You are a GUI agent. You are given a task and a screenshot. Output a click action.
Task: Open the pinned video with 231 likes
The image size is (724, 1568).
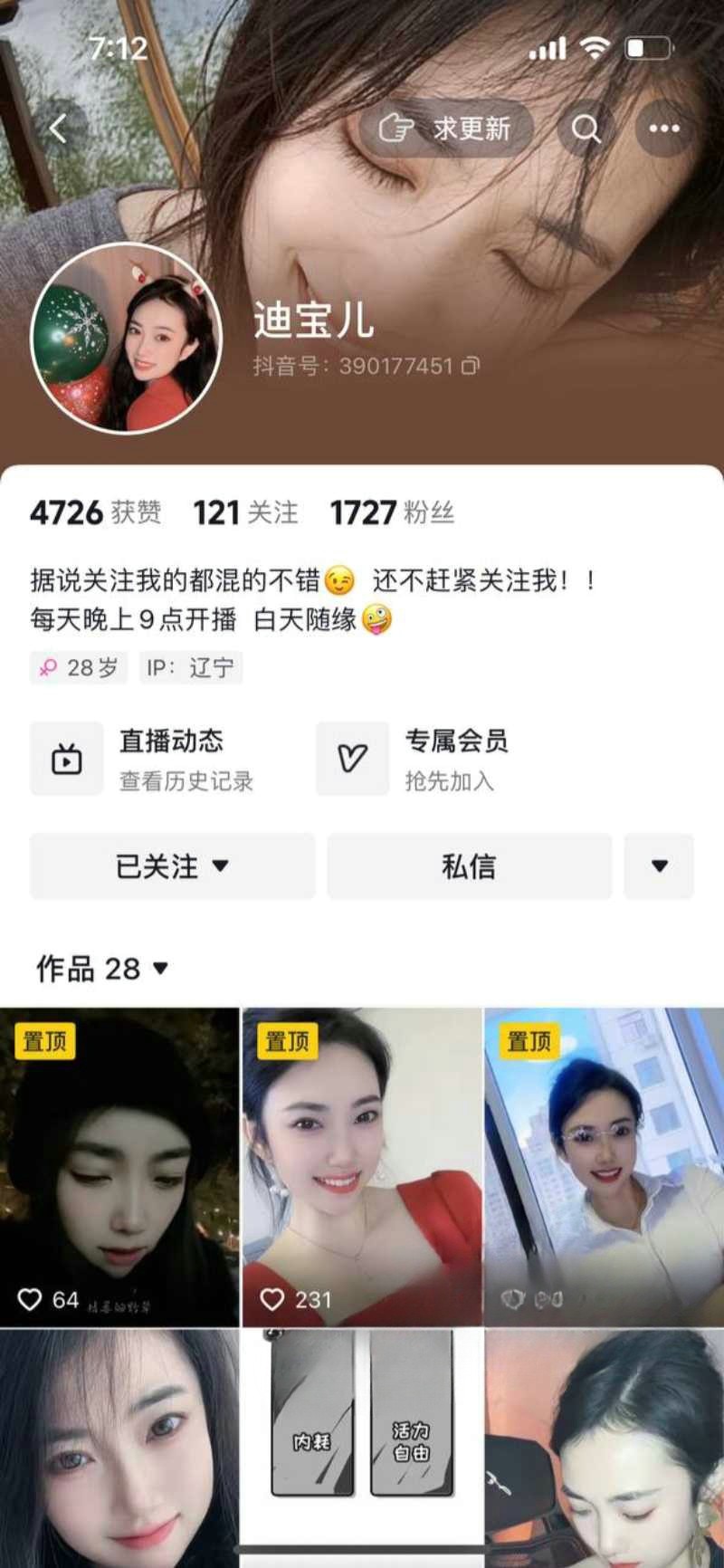[361, 1168]
